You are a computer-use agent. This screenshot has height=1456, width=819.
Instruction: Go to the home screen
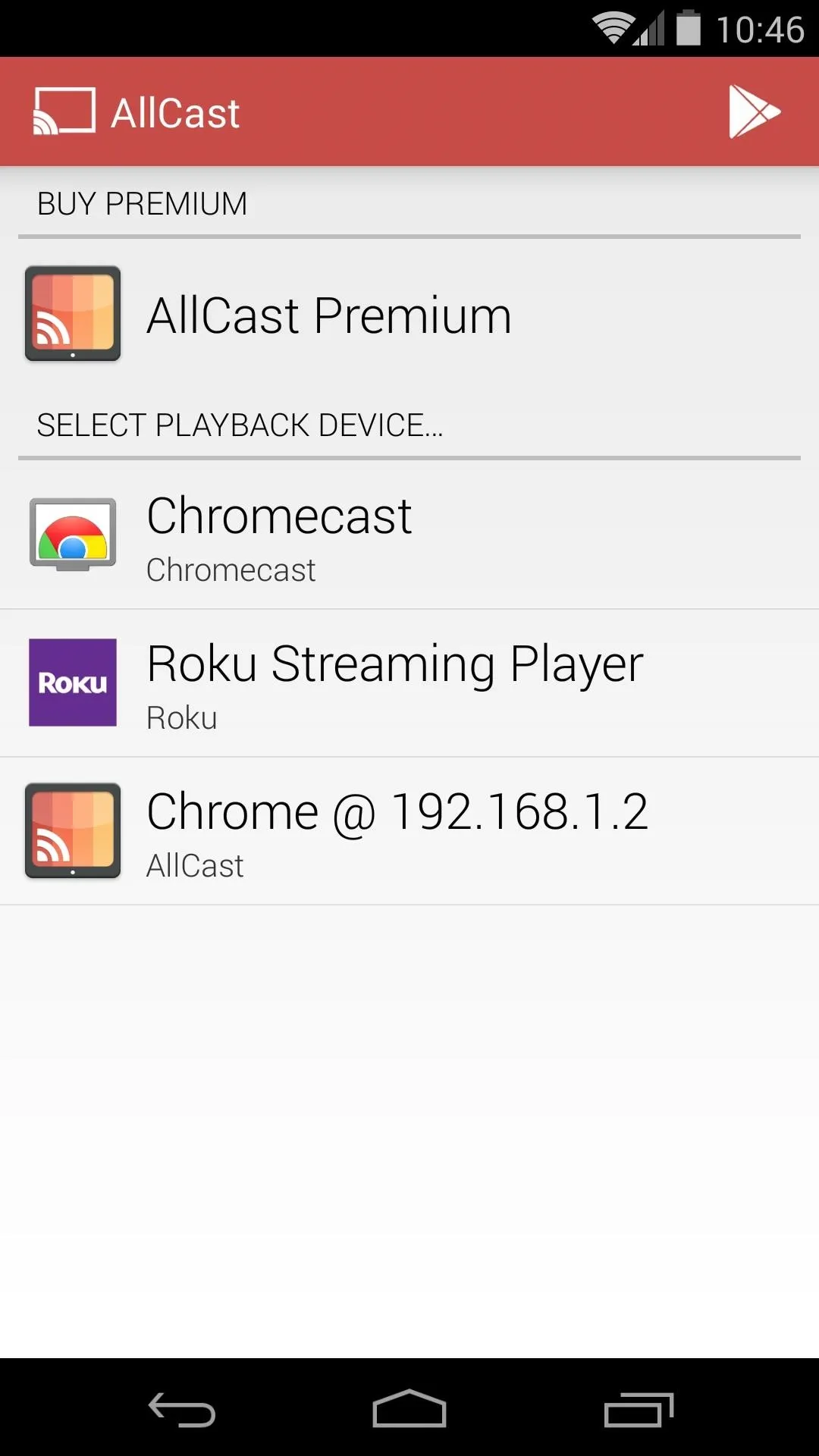[409, 1409]
